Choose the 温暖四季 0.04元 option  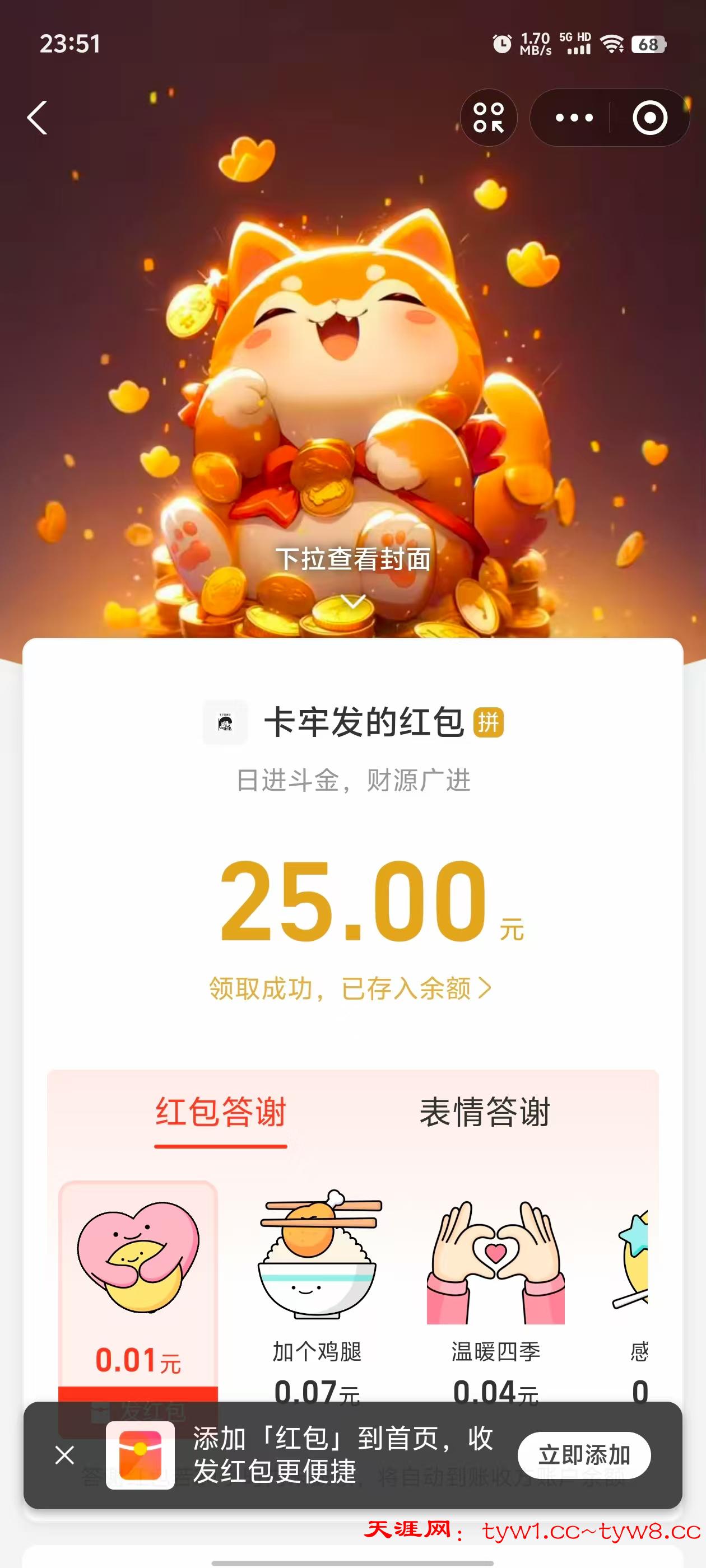pyautogui.click(x=496, y=1290)
